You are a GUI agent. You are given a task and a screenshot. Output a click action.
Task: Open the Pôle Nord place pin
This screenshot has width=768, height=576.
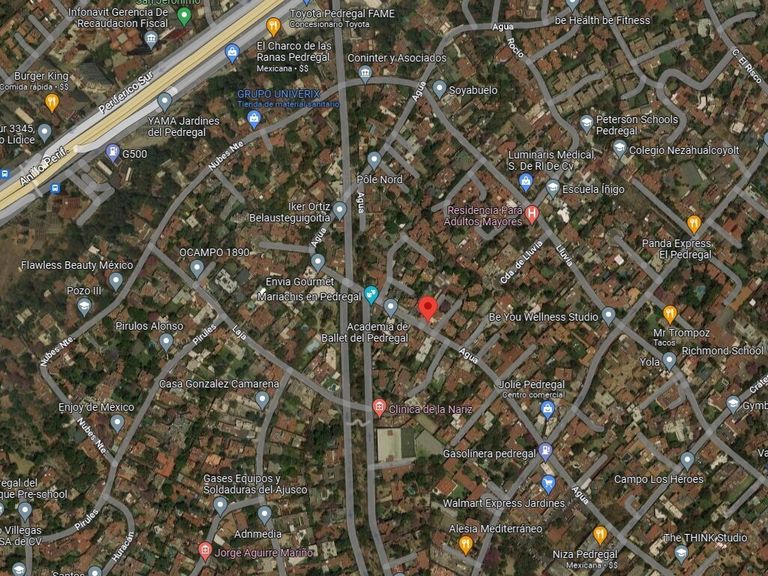(374, 160)
